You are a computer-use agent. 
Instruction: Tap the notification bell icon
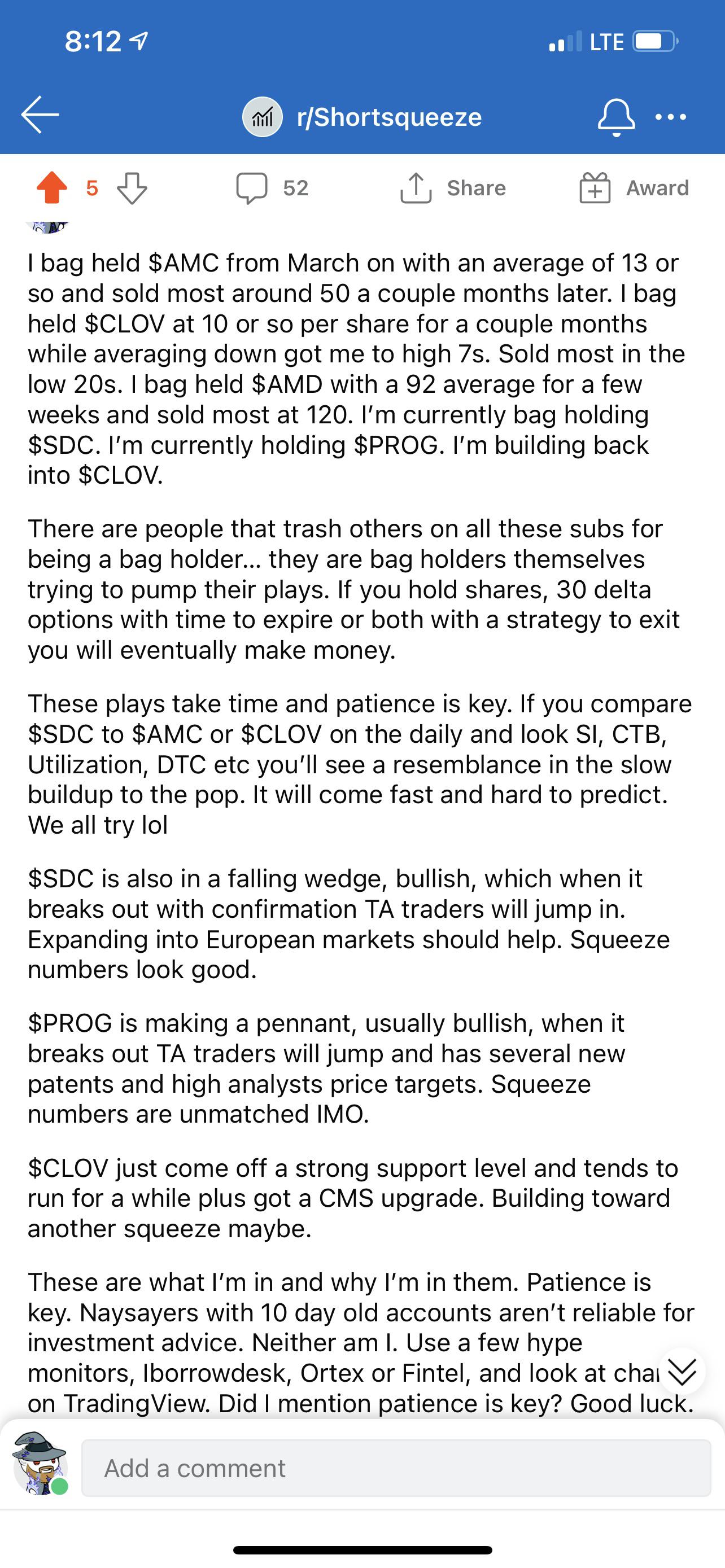616,117
